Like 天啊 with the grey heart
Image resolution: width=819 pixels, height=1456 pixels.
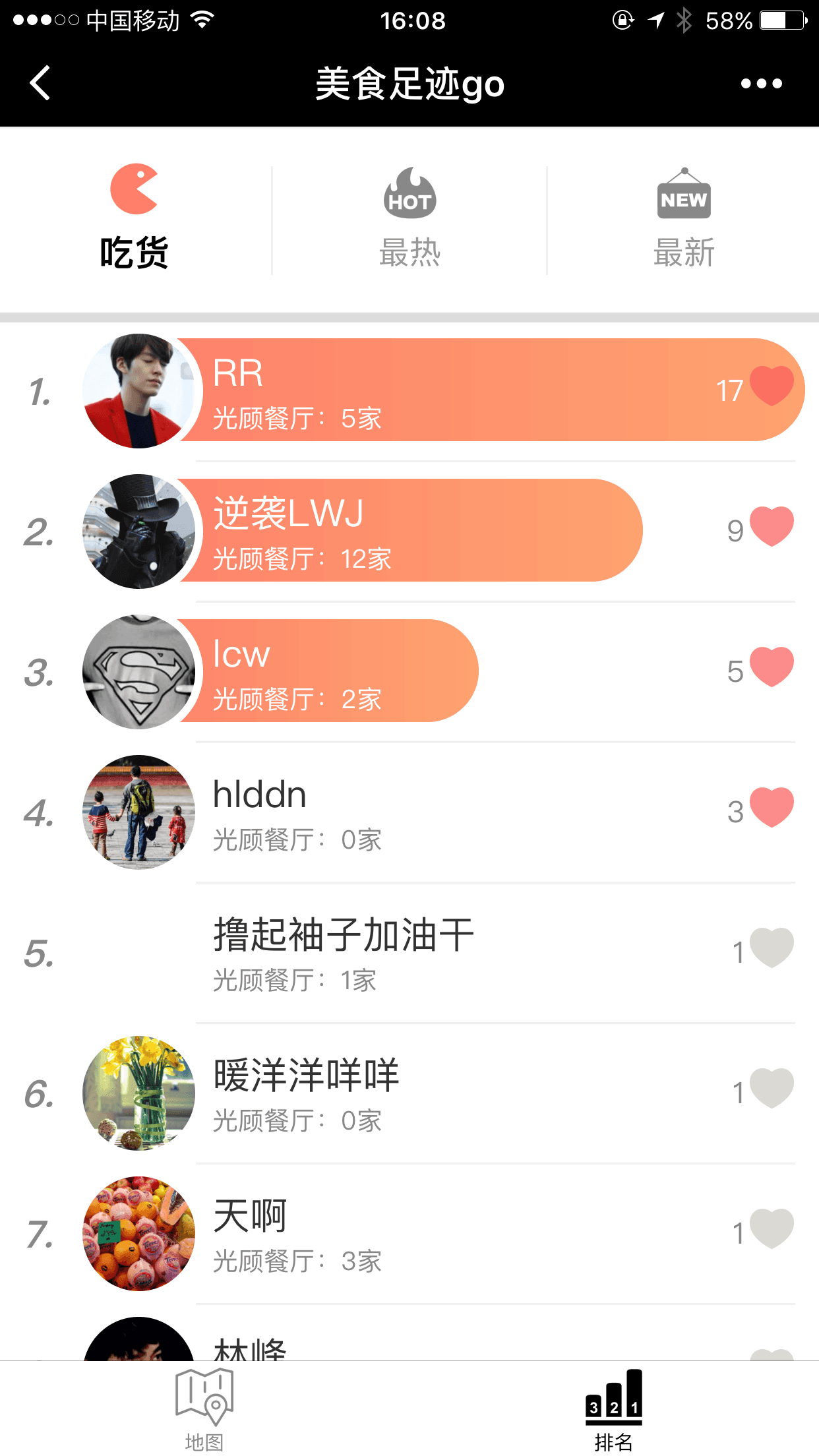tap(772, 1229)
